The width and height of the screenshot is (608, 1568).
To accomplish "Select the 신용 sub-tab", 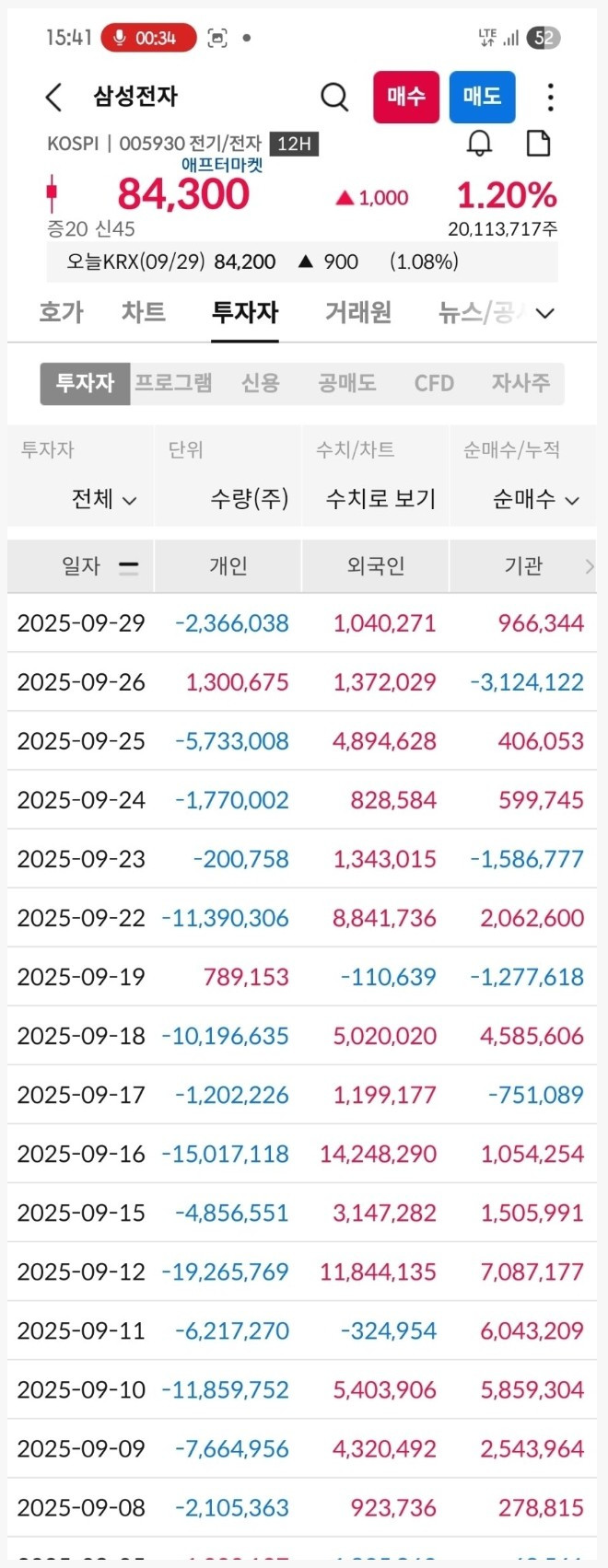I will [260, 383].
